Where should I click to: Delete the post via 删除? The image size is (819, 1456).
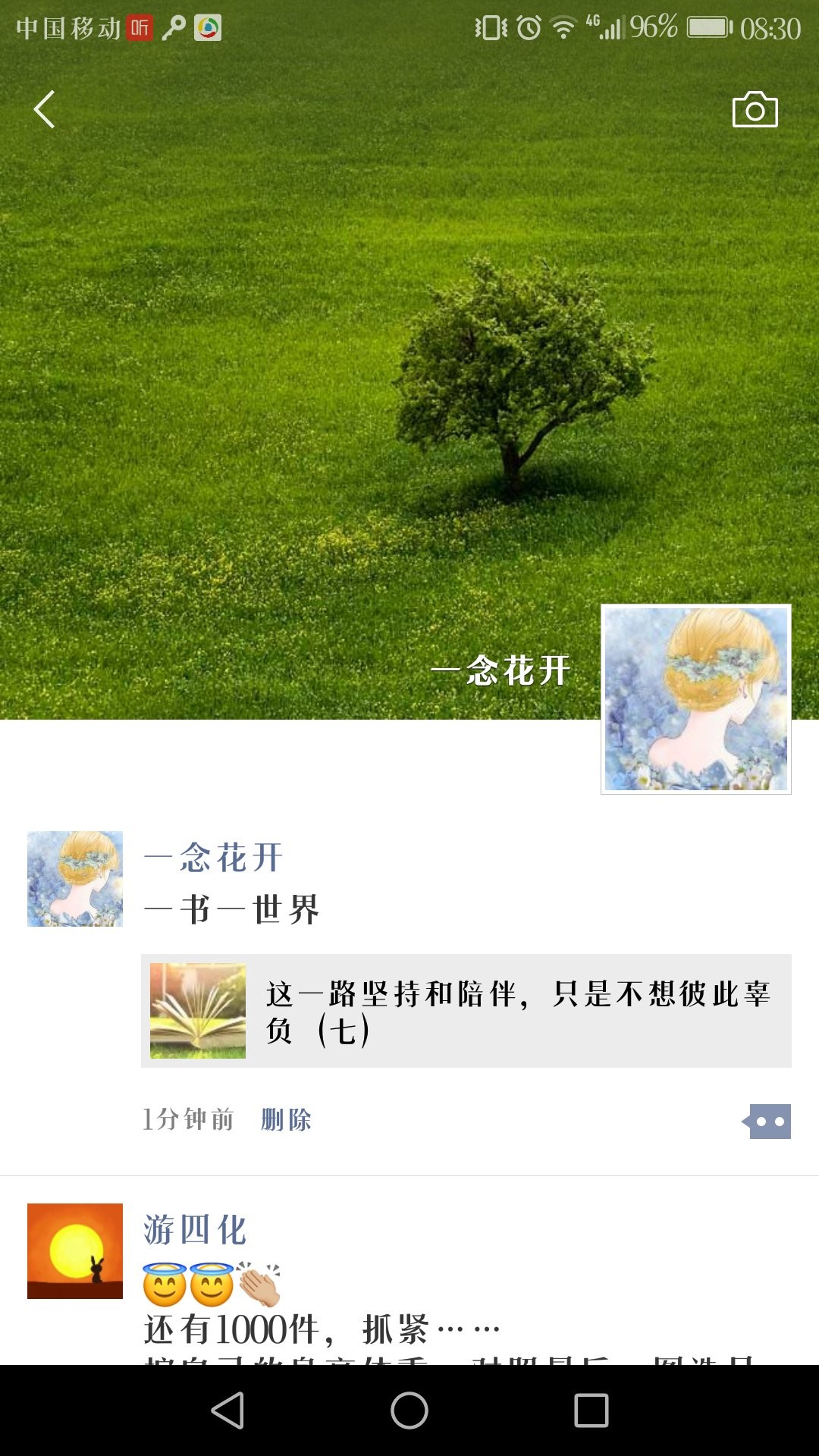coord(286,1119)
